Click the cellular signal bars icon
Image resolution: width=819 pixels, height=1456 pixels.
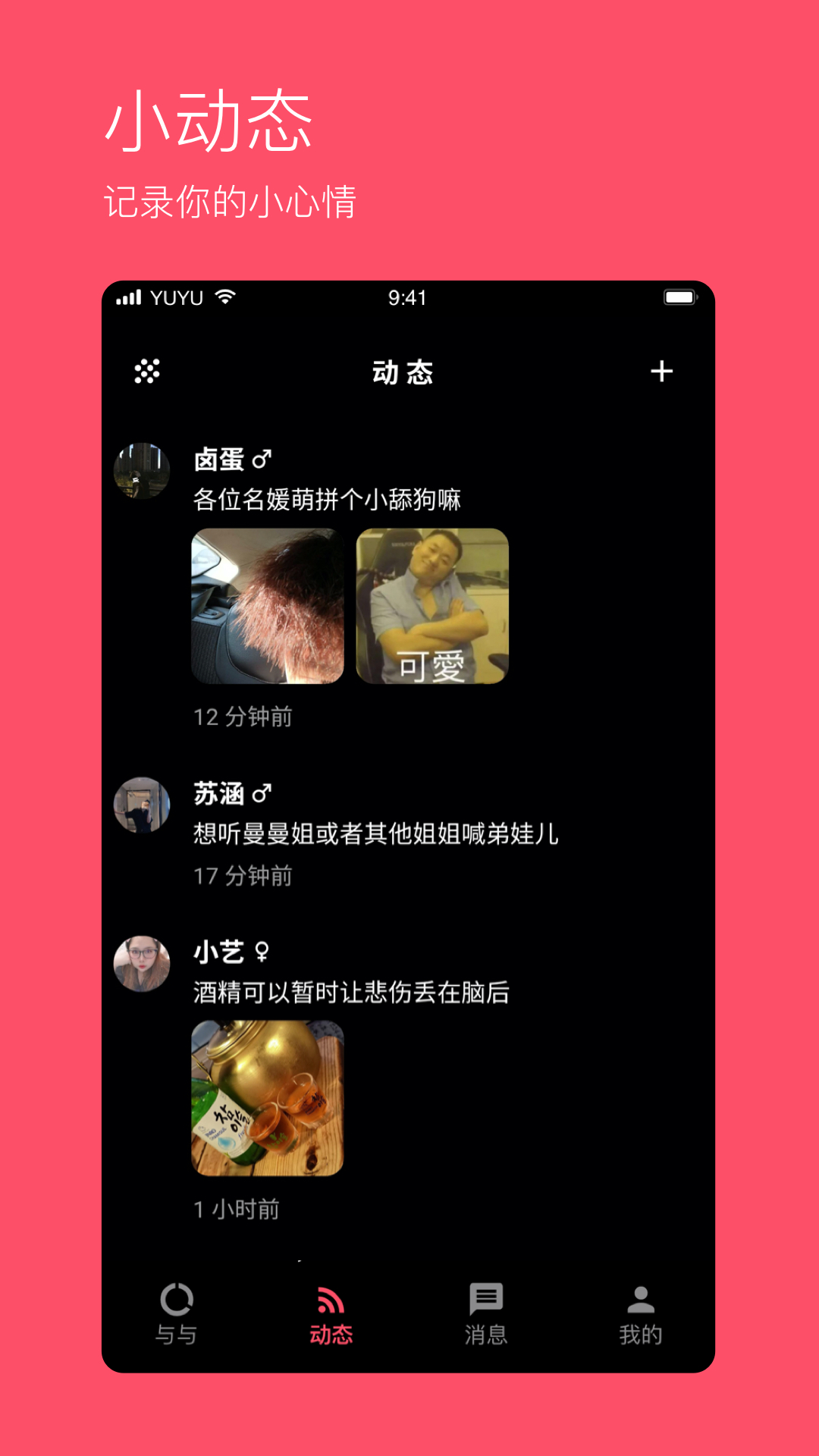(x=129, y=298)
